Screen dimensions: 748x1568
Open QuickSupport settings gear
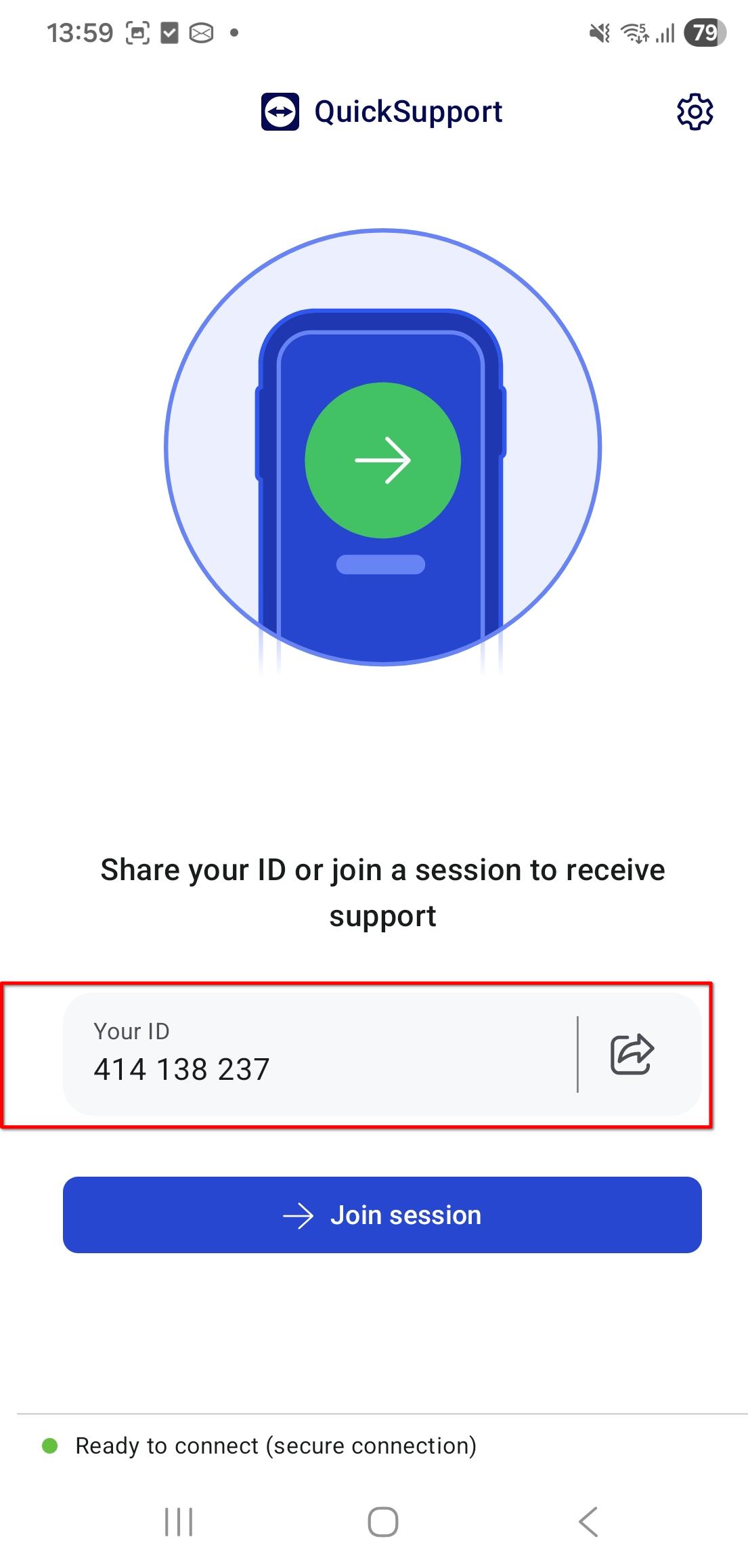coord(695,112)
